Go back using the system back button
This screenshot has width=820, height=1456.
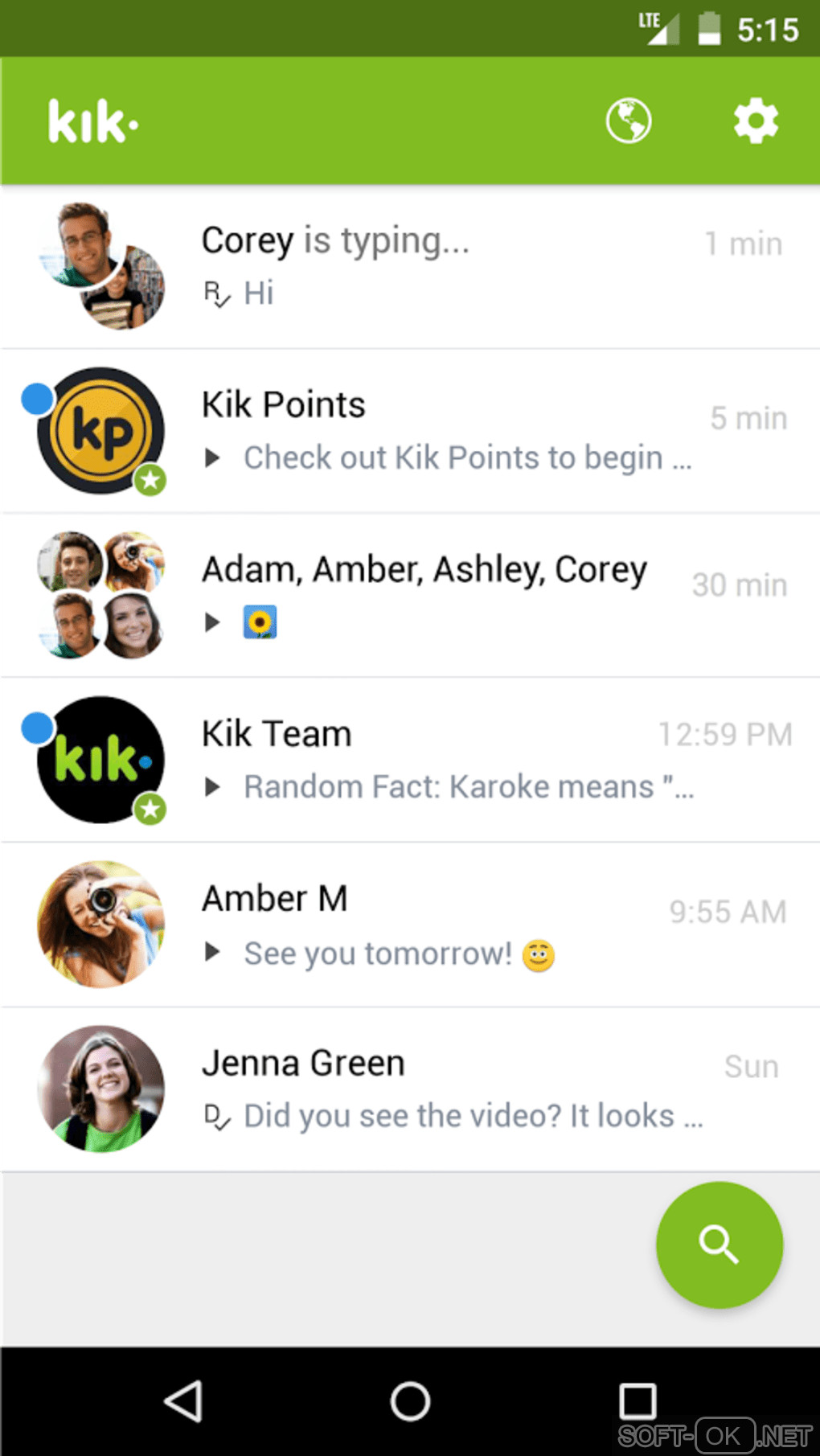183,1401
